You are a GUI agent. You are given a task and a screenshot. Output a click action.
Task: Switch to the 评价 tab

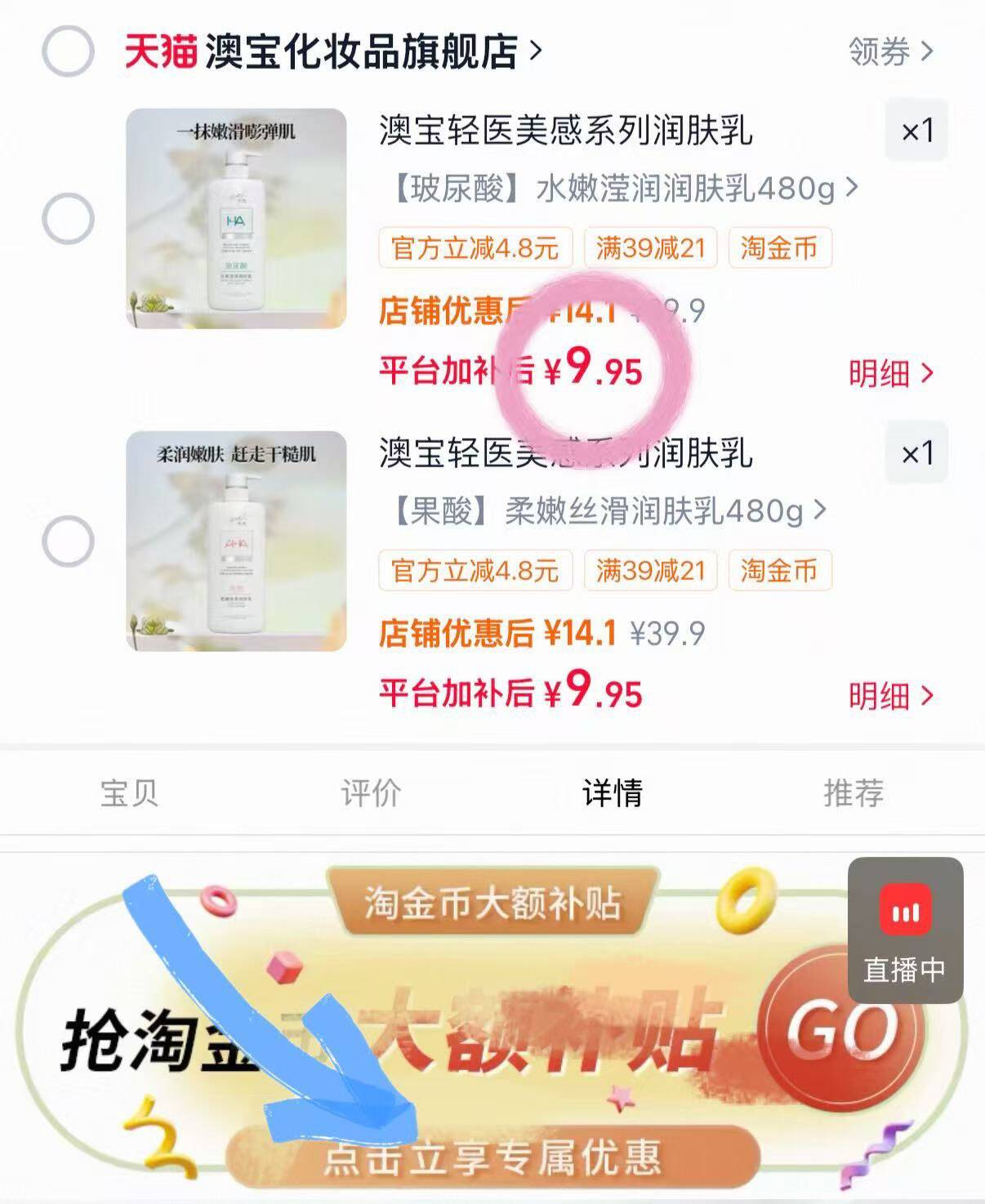tap(371, 792)
